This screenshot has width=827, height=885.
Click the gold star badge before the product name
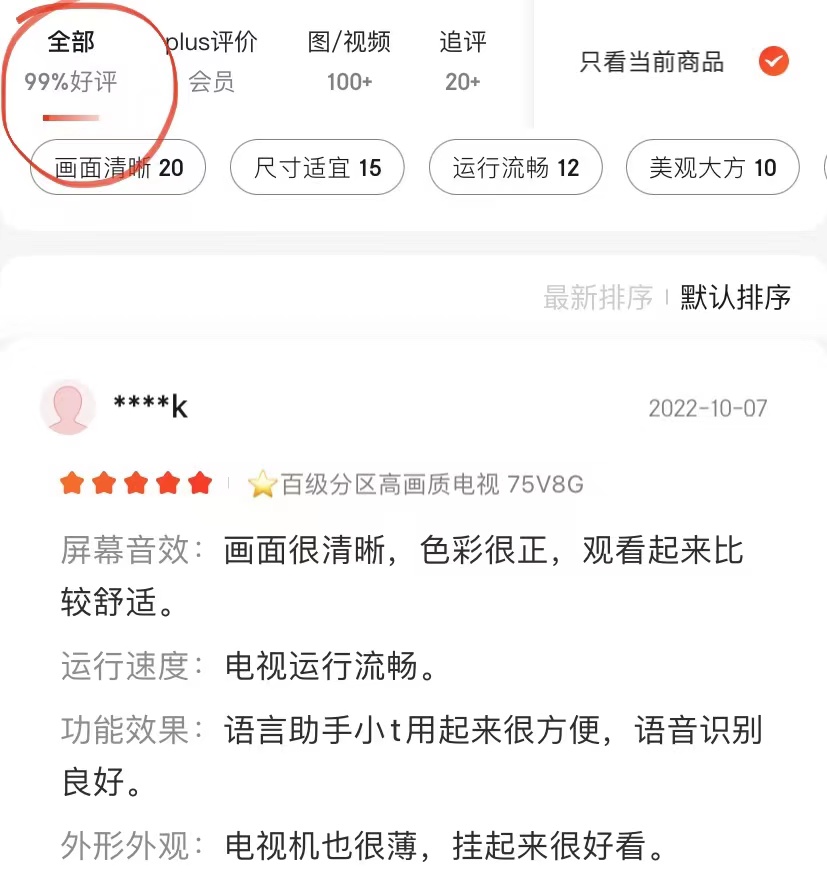[x=262, y=483]
